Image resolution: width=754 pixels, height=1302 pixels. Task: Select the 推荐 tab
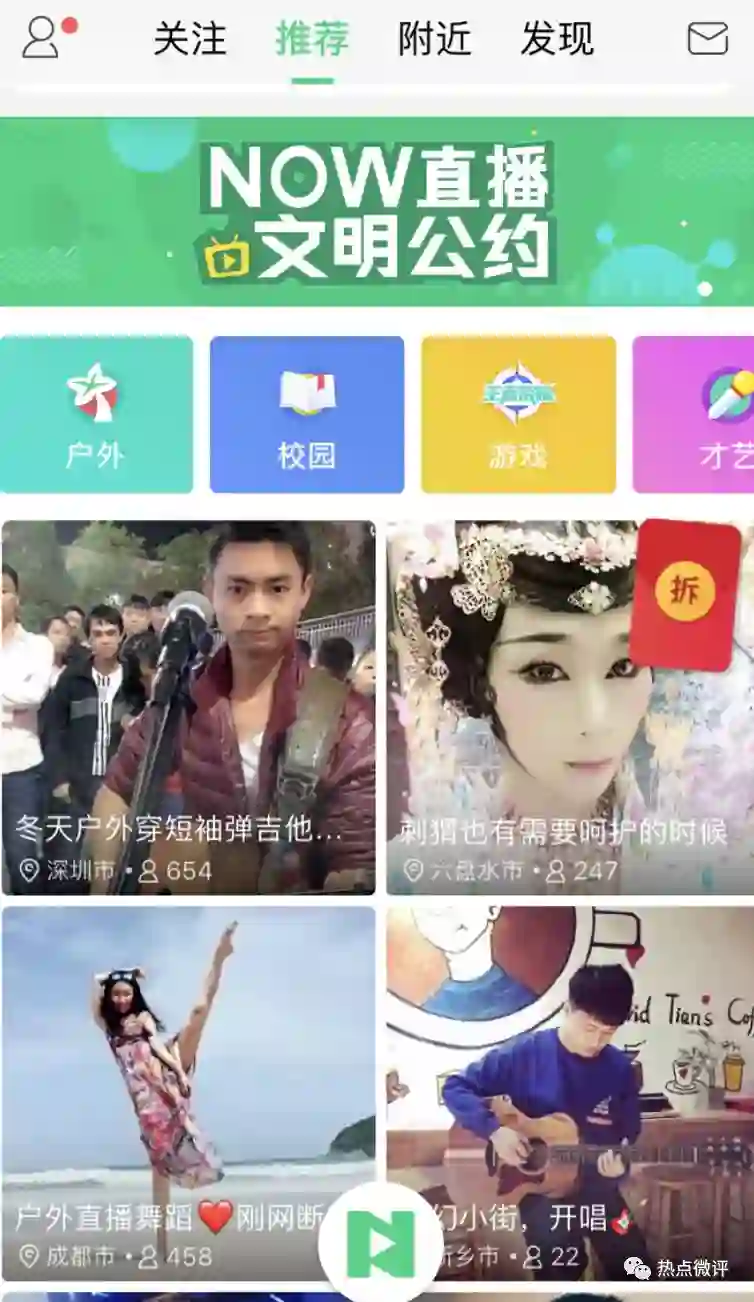(312, 39)
